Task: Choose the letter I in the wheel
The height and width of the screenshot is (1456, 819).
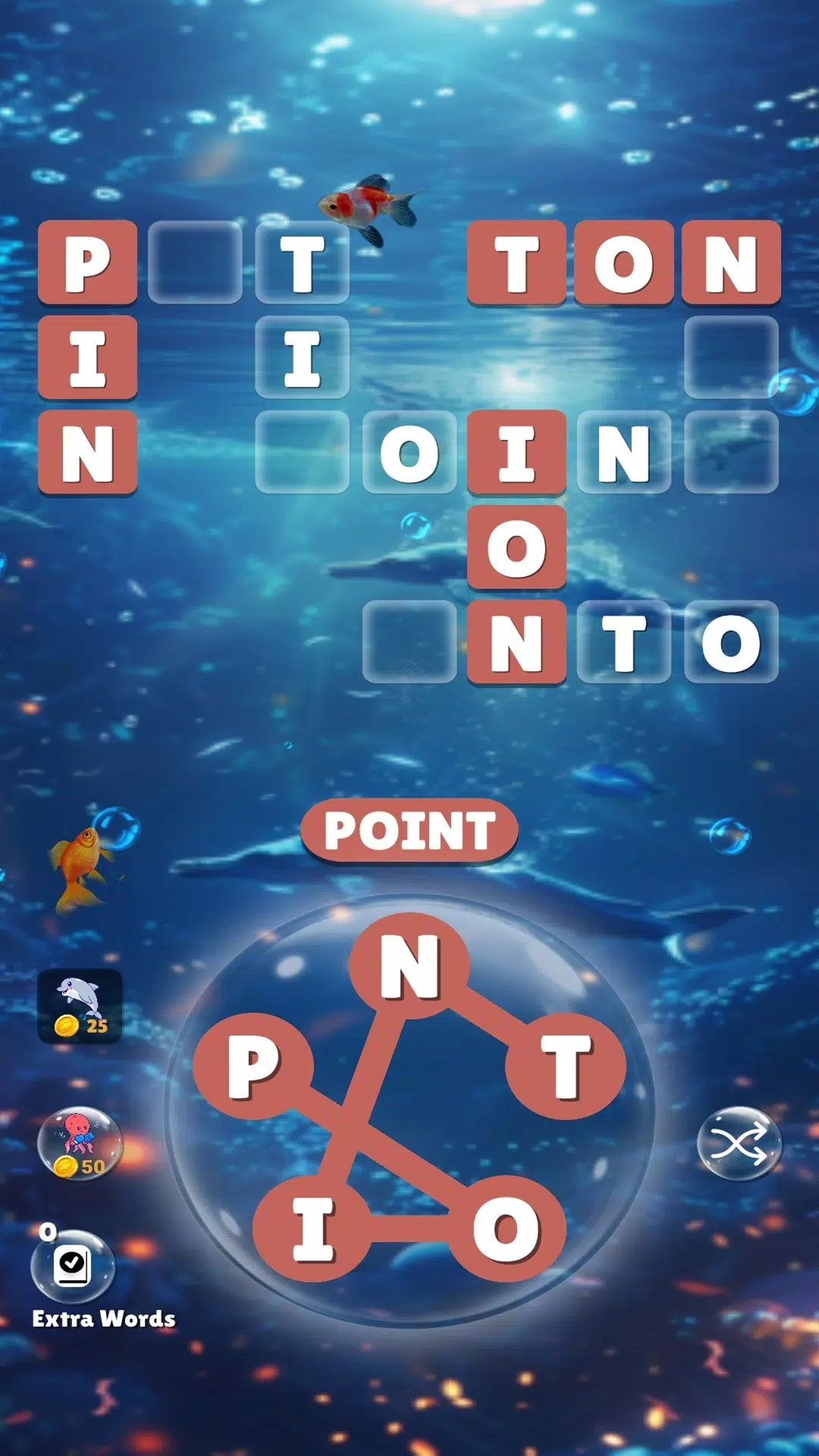Action: coord(312,1228)
